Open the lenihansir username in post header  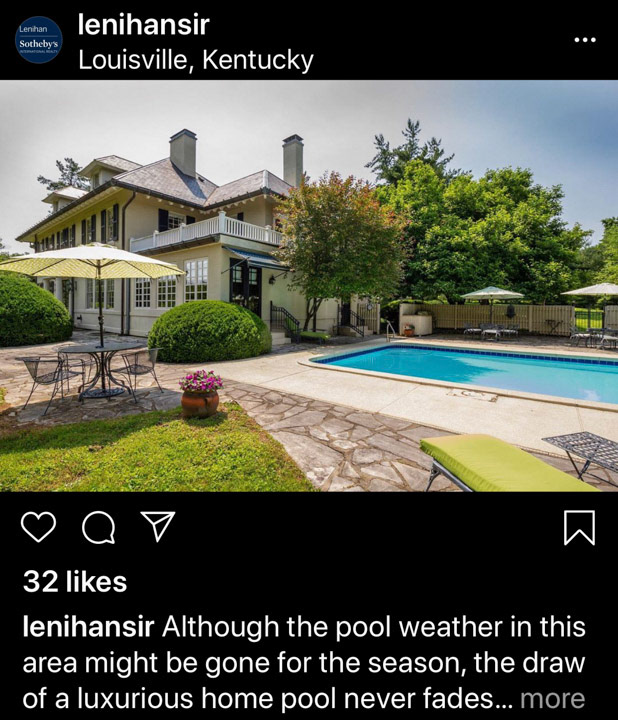click(x=144, y=25)
